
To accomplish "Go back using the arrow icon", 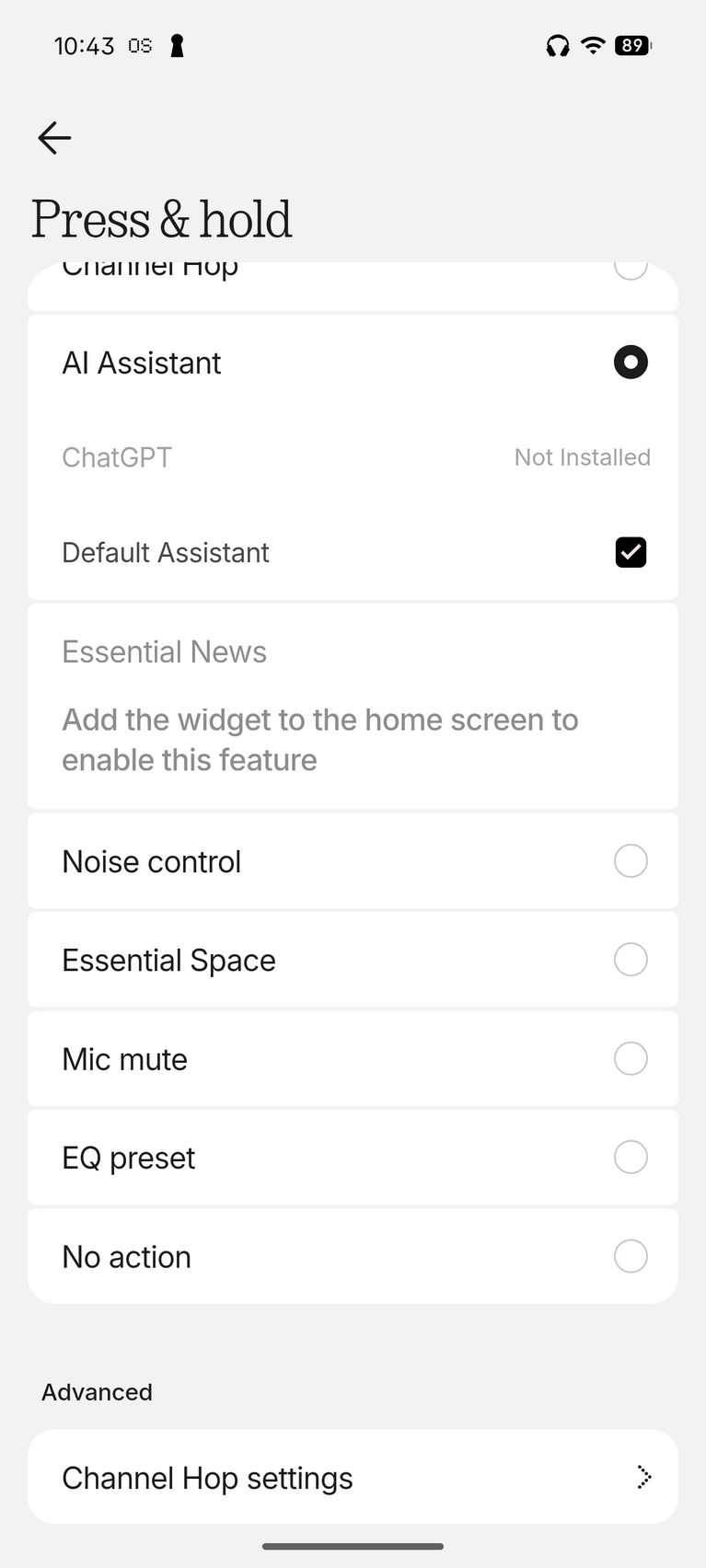I will pyautogui.click(x=54, y=138).
